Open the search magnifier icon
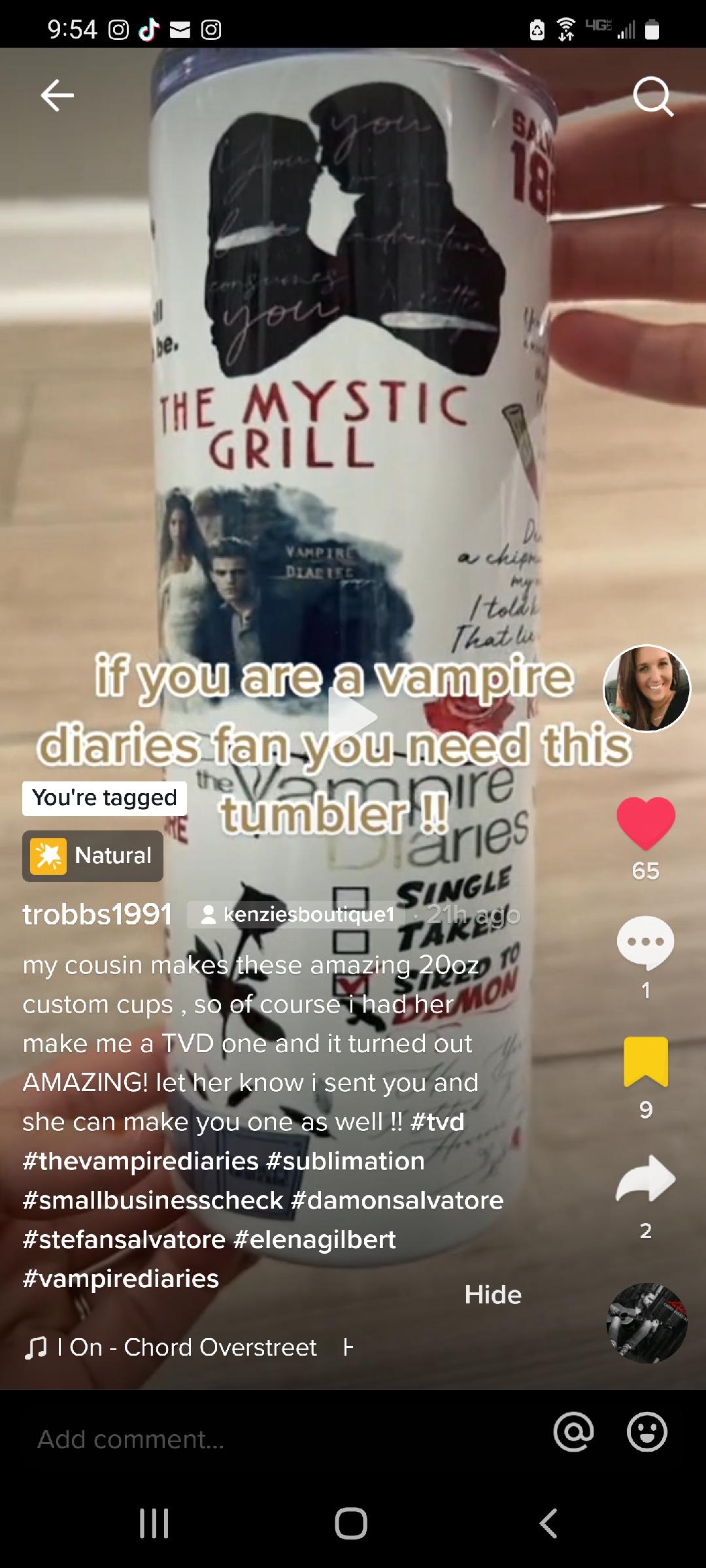 point(652,97)
